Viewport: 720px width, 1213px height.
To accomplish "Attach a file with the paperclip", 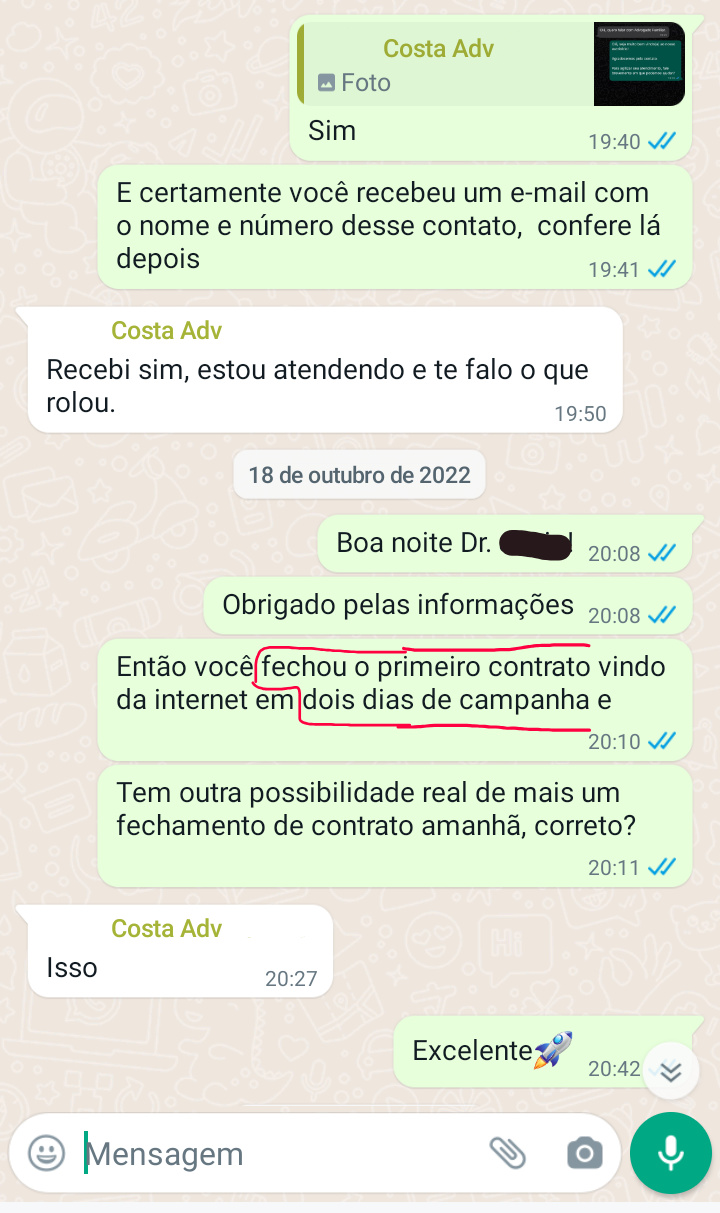I will tap(508, 1153).
